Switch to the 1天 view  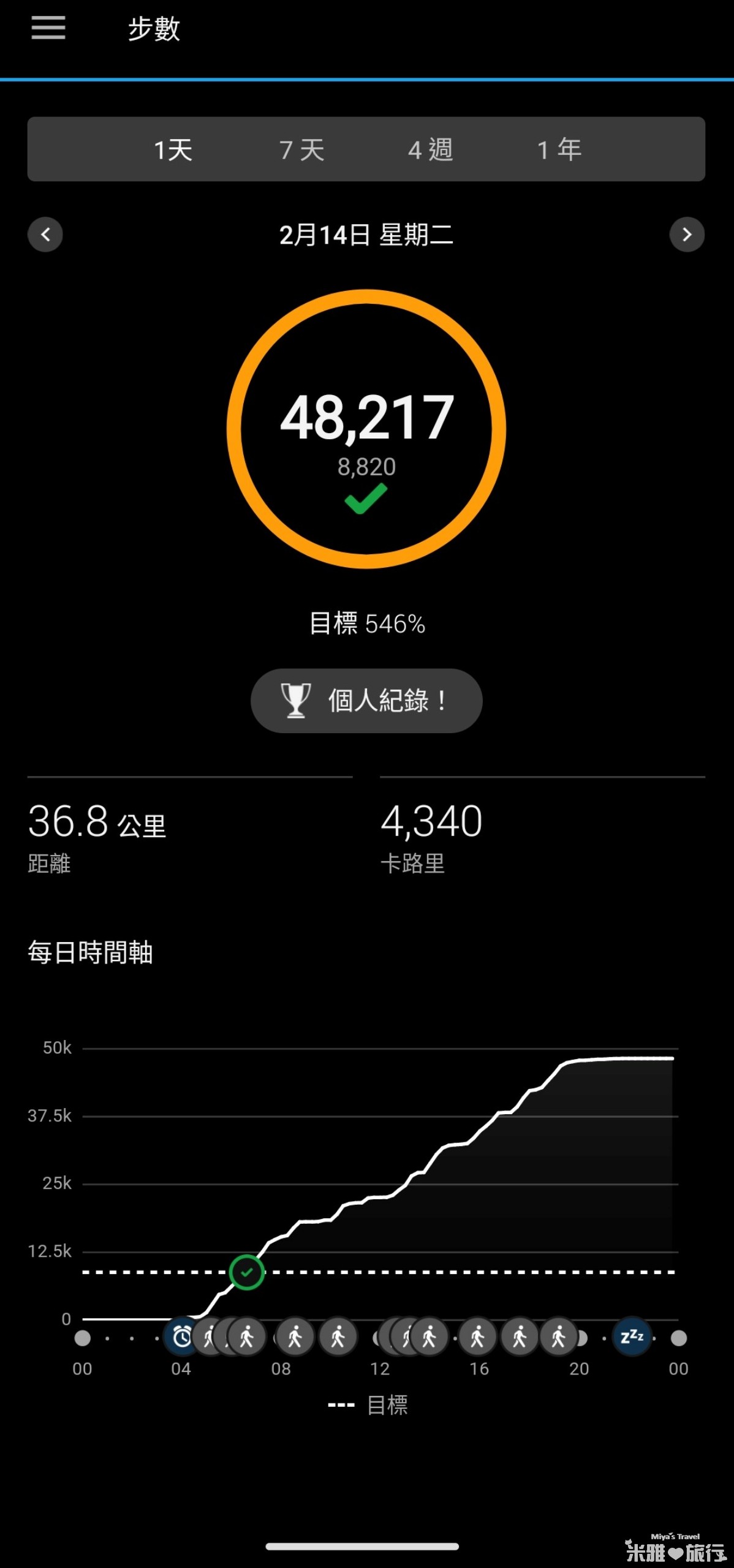point(173,150)
